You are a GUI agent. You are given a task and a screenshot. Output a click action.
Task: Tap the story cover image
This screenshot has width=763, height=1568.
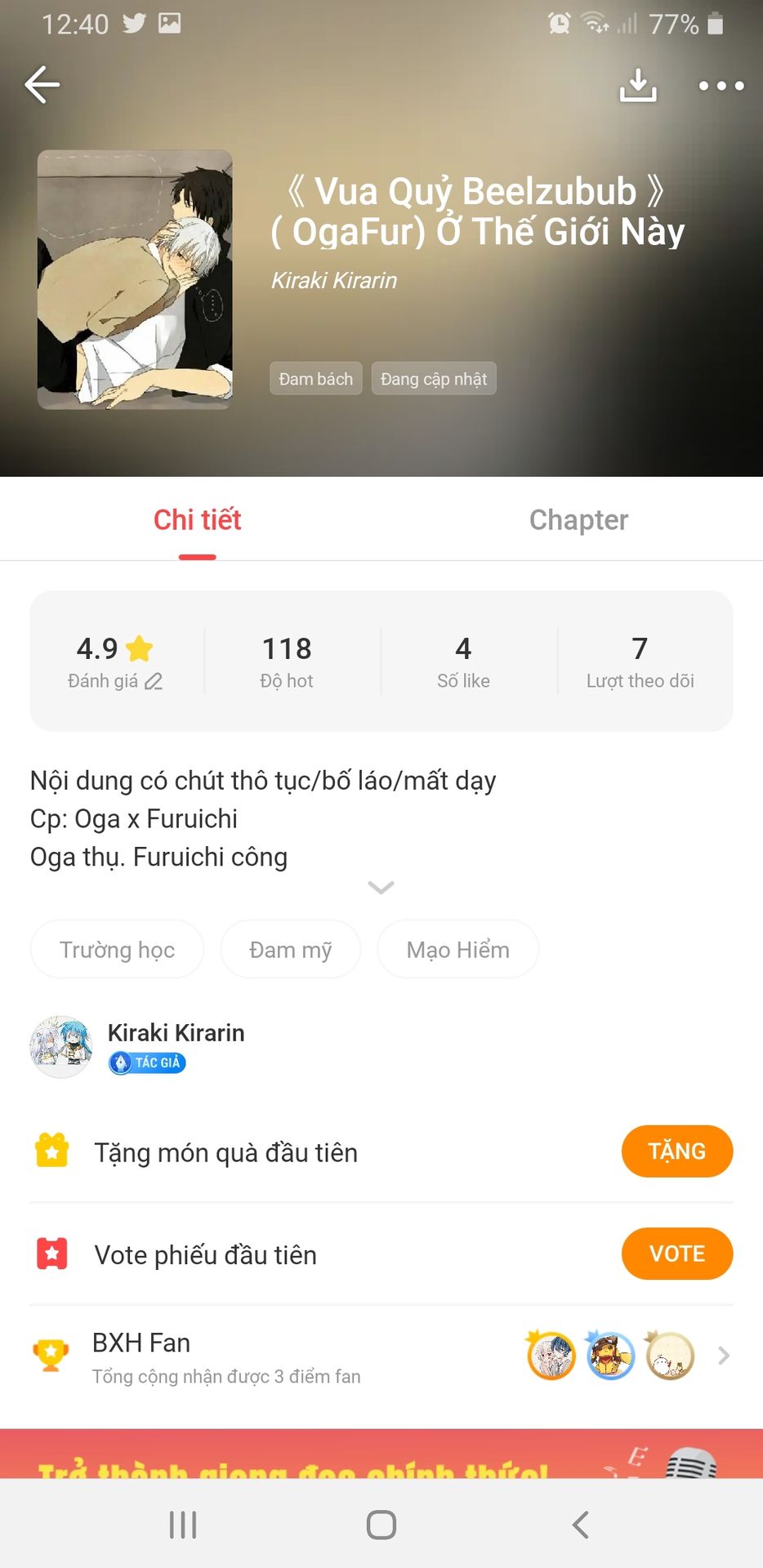click(135, 279)
